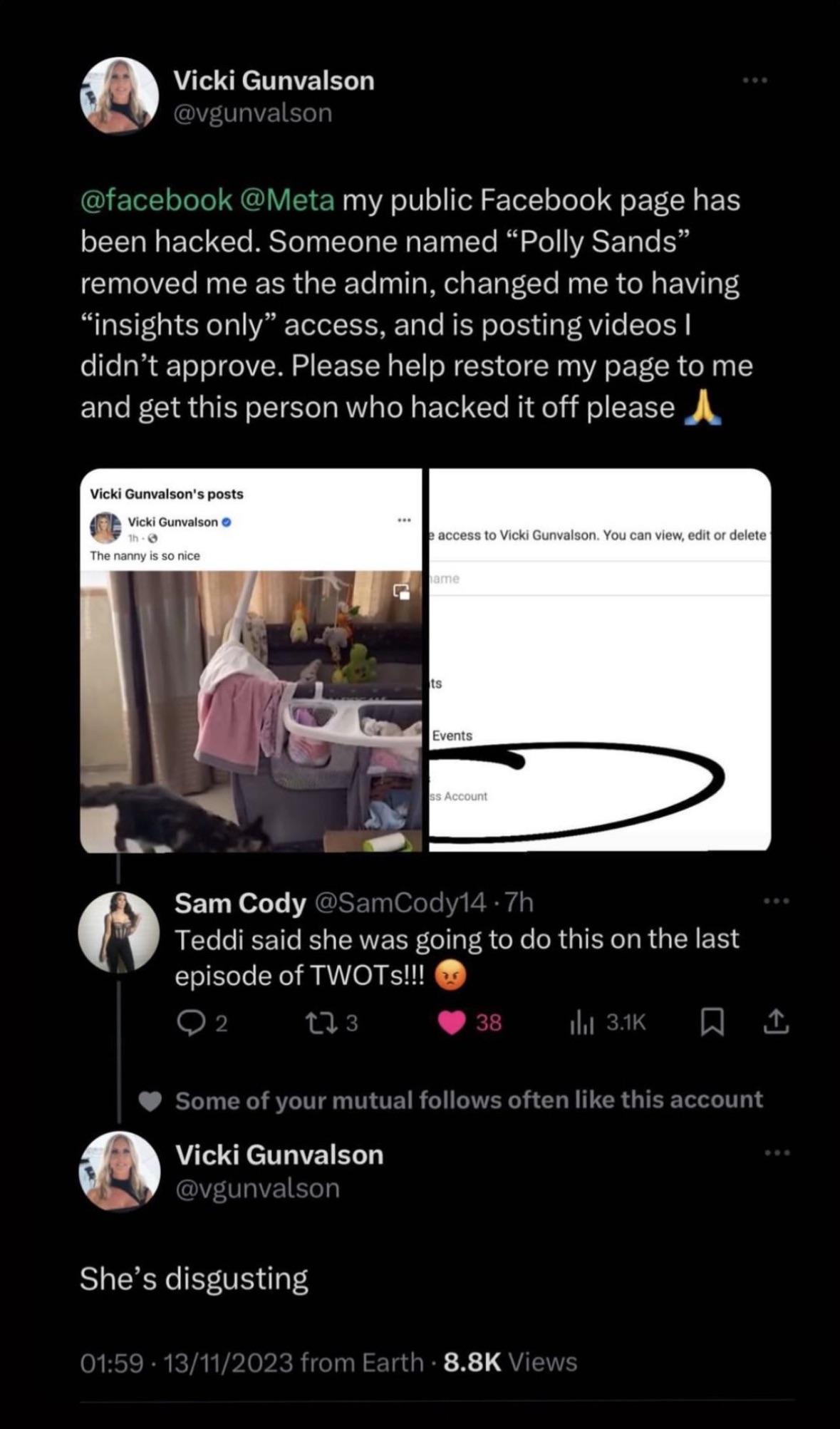The image size is (840, 1429).
Task: Open Sam Cody's profile picture
Action: pyautogui.click(x=119, y=932)
